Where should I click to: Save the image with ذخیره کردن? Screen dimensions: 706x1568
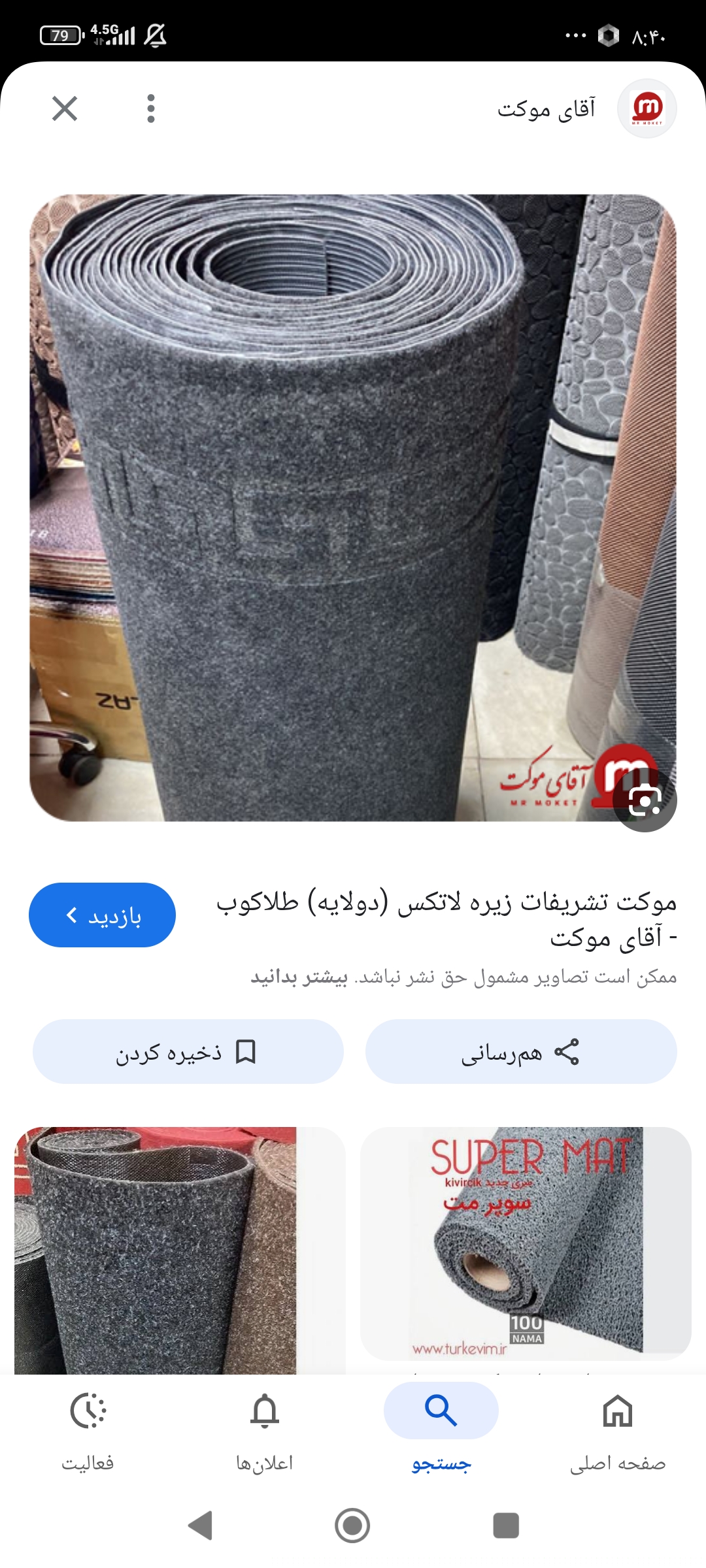tap(188, 1052)
